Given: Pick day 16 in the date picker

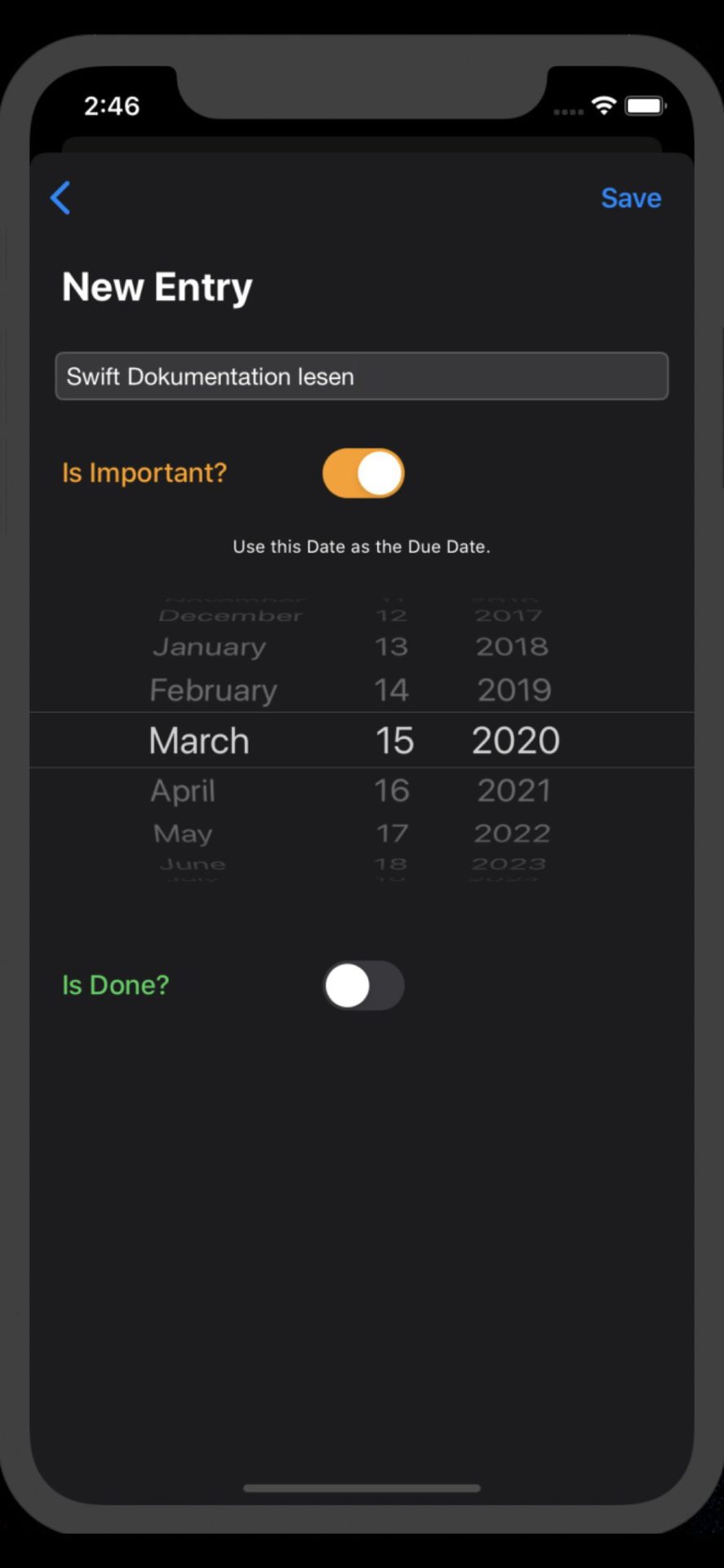Looking at the screenshot, I should point(392,791).
